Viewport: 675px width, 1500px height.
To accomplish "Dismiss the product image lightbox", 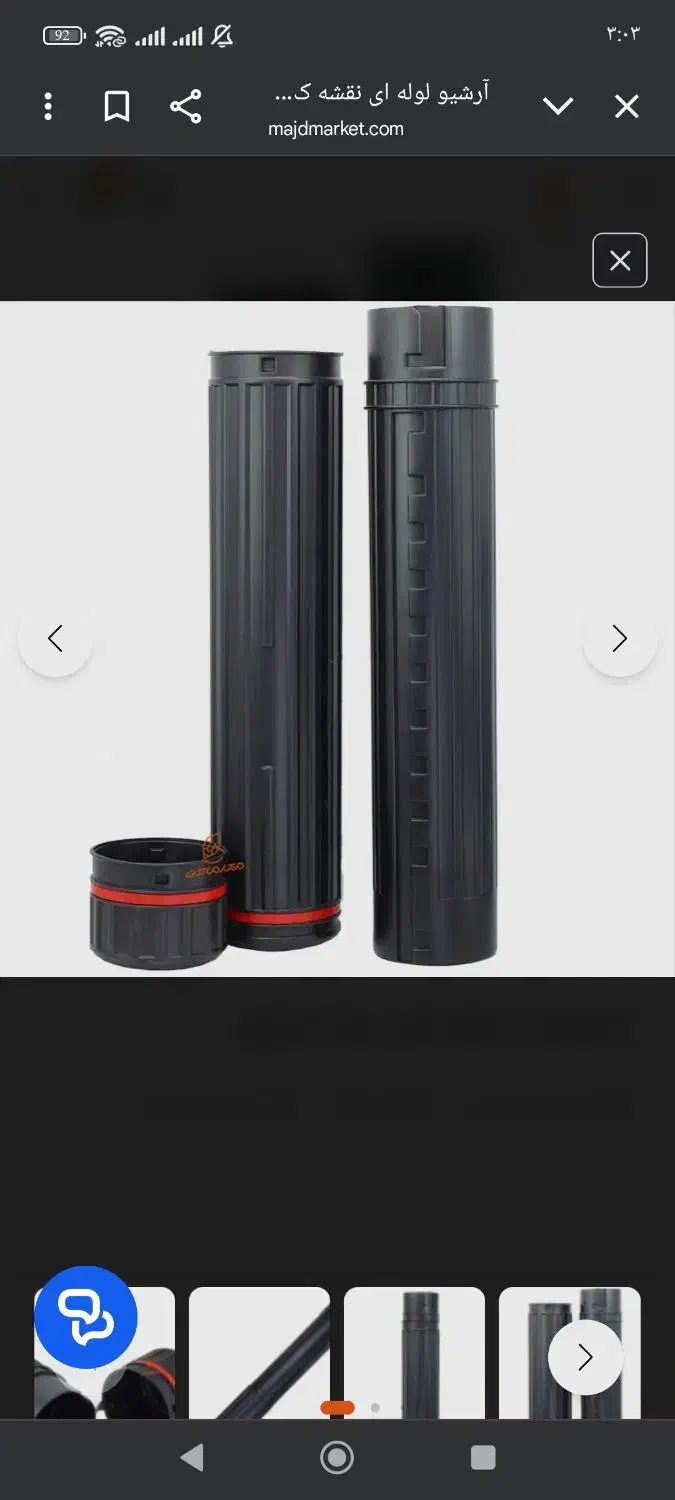I will (620, 261).
